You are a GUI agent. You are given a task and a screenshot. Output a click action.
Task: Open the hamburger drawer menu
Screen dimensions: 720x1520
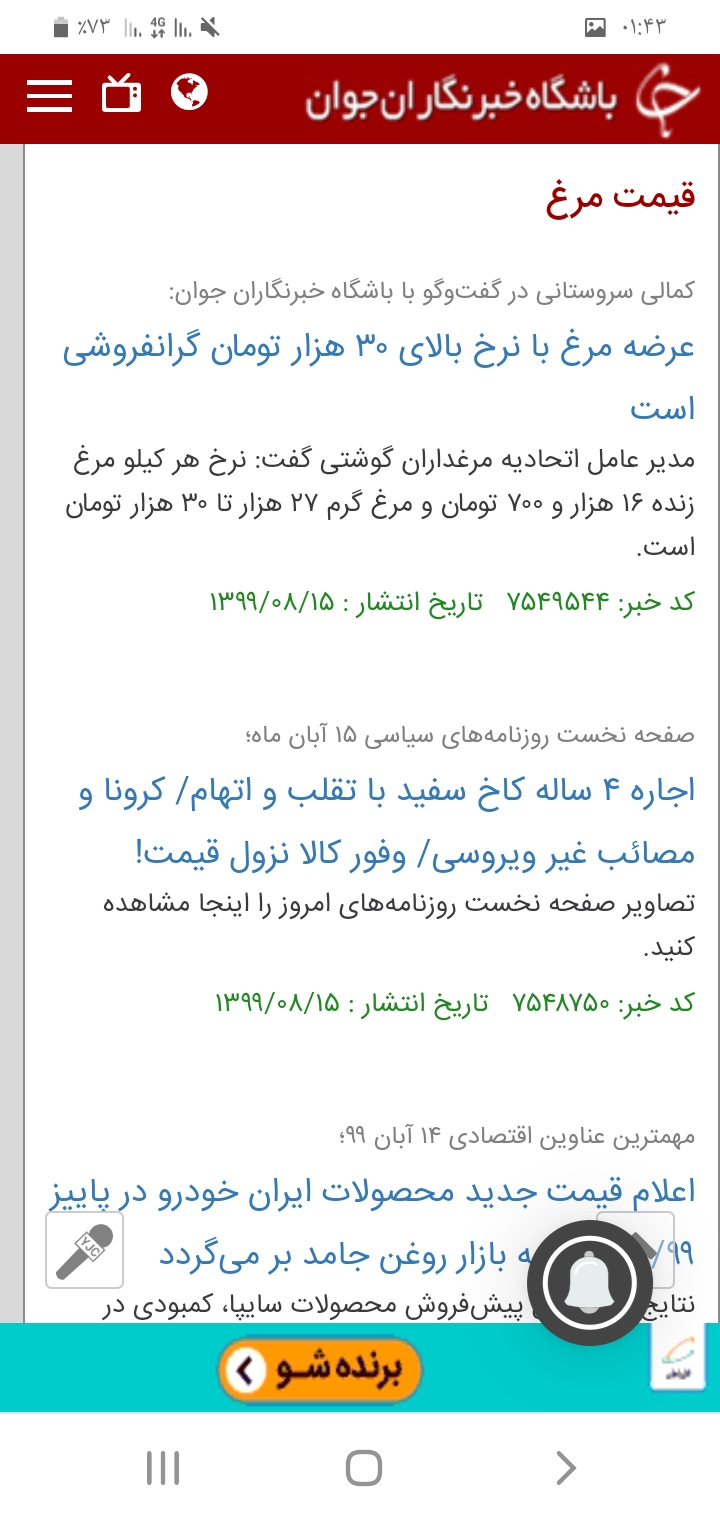click(x=49, y=96)
